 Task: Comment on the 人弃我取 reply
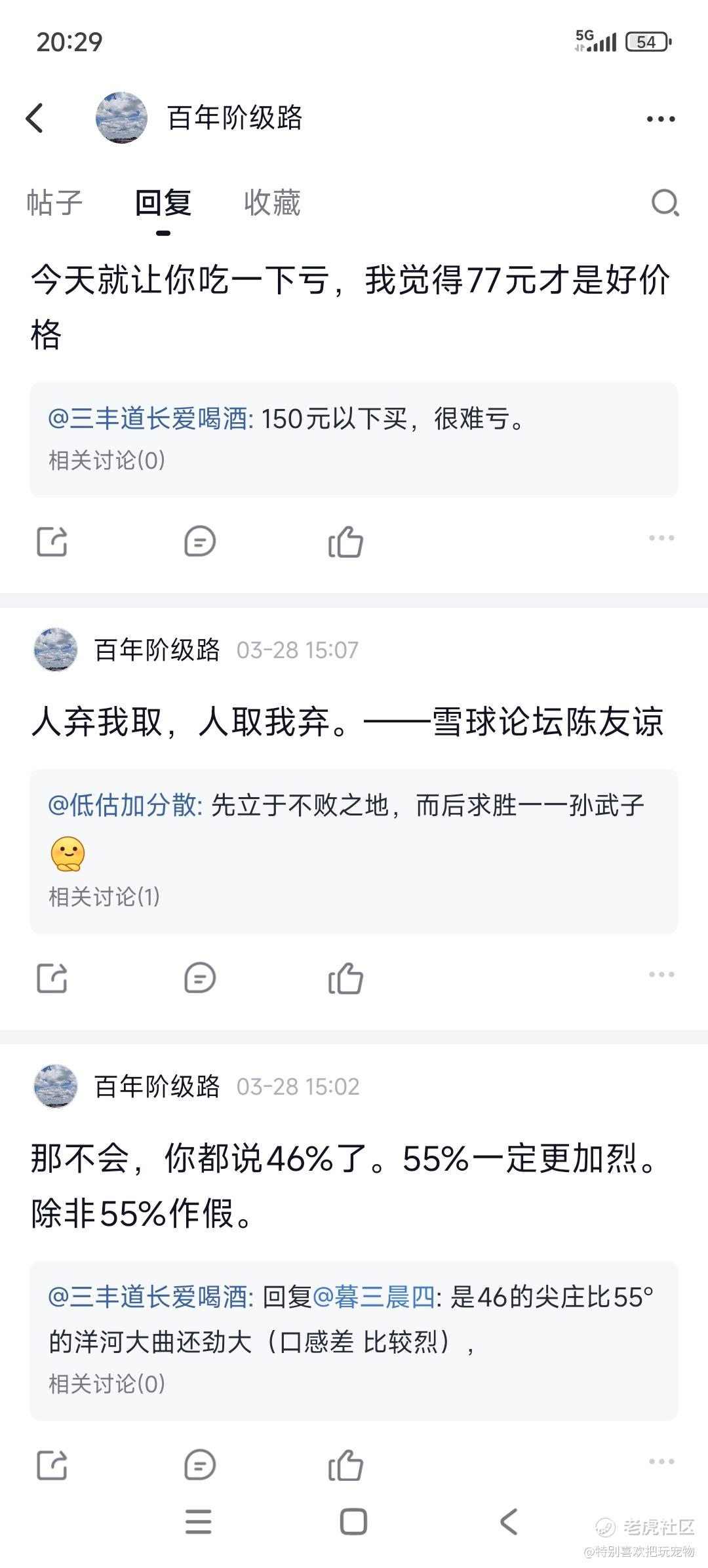(x=200, y=978)
